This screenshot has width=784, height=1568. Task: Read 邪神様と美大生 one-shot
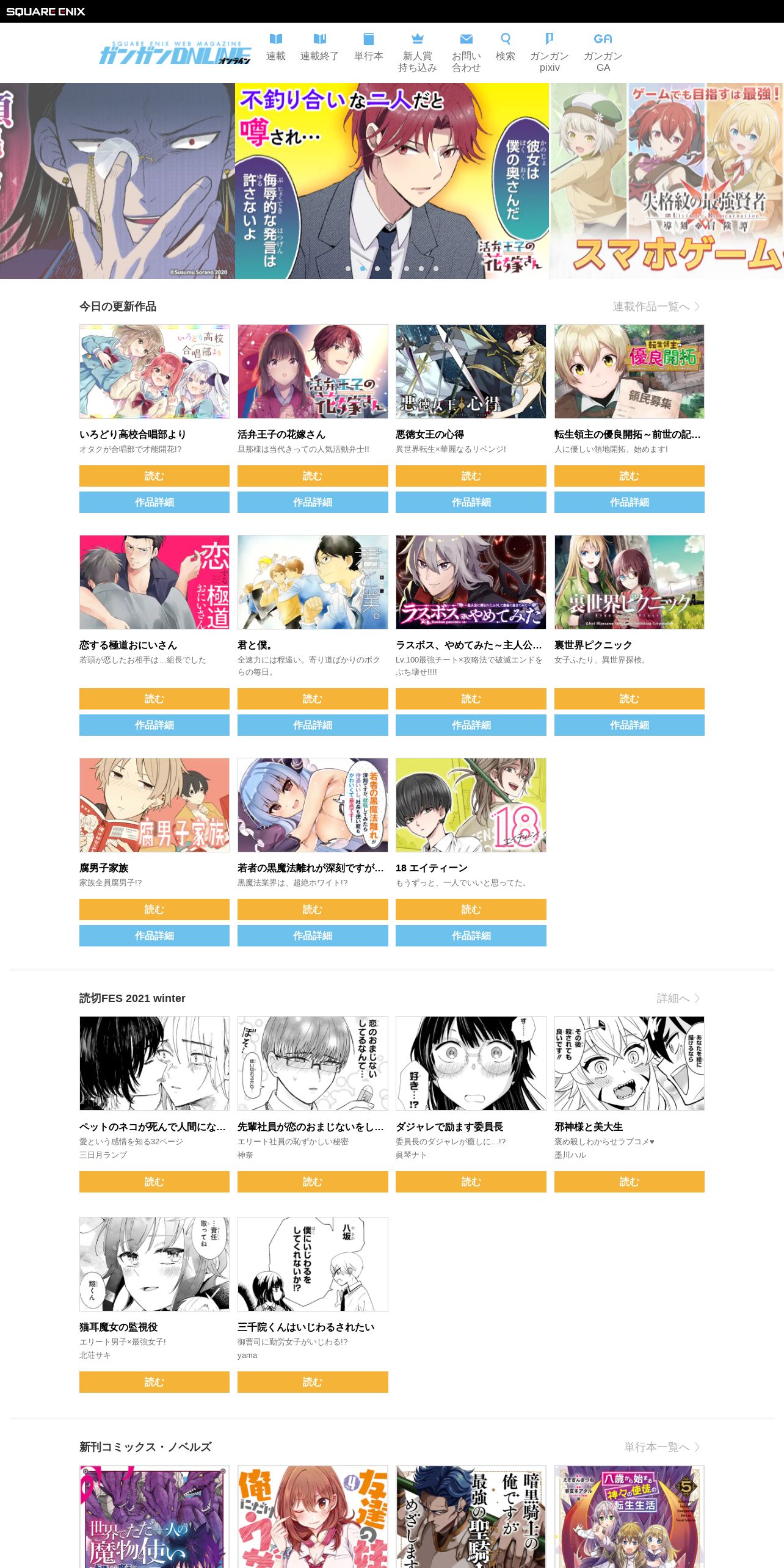point(629,1181)
